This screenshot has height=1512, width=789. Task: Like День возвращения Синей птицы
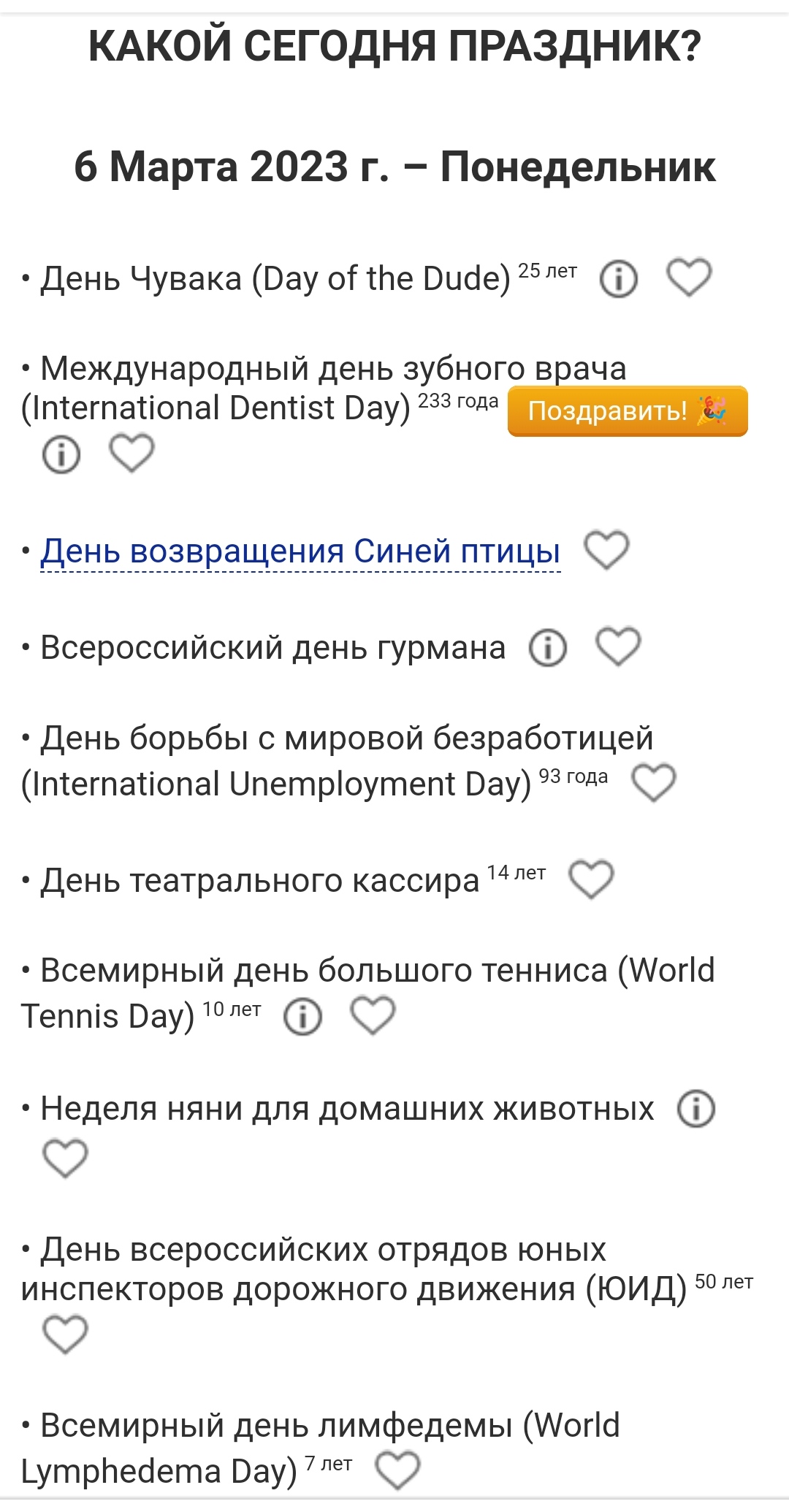click(x=606, y=550)
